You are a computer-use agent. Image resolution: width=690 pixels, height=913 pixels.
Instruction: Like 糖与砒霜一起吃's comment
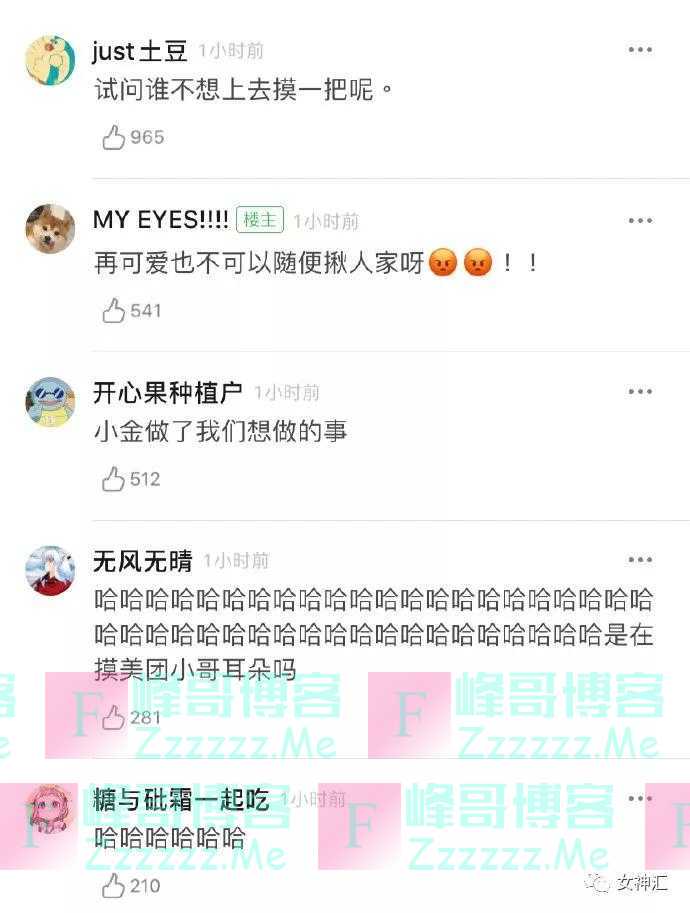click(114, 885)
